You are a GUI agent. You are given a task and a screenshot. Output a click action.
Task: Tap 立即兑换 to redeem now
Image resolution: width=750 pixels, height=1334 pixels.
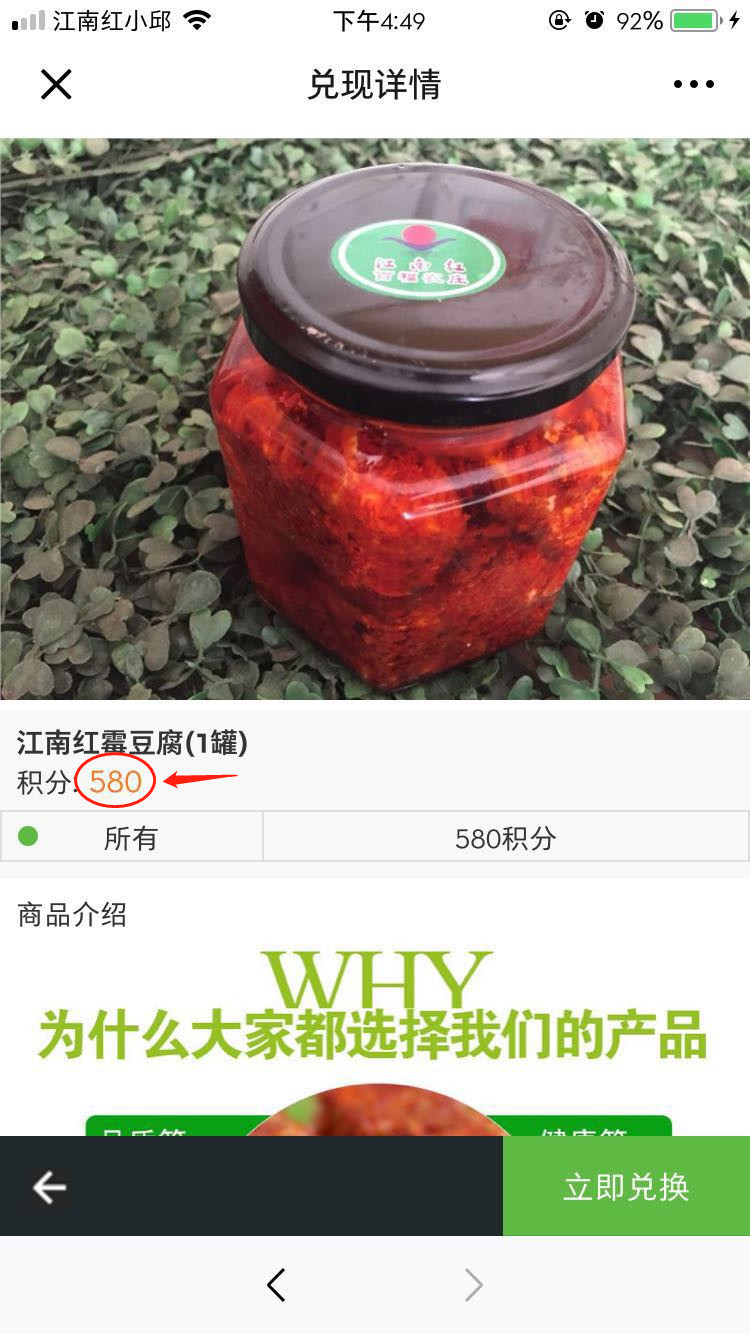point(626,1187)
